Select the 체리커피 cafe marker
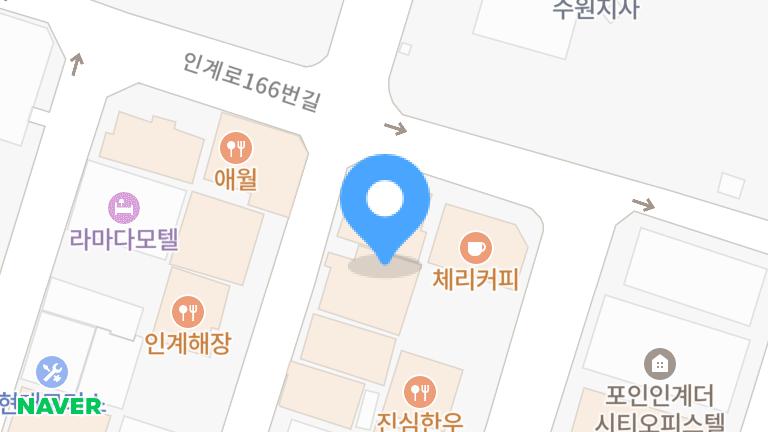768x432 pixels. [x=475, y=247]
